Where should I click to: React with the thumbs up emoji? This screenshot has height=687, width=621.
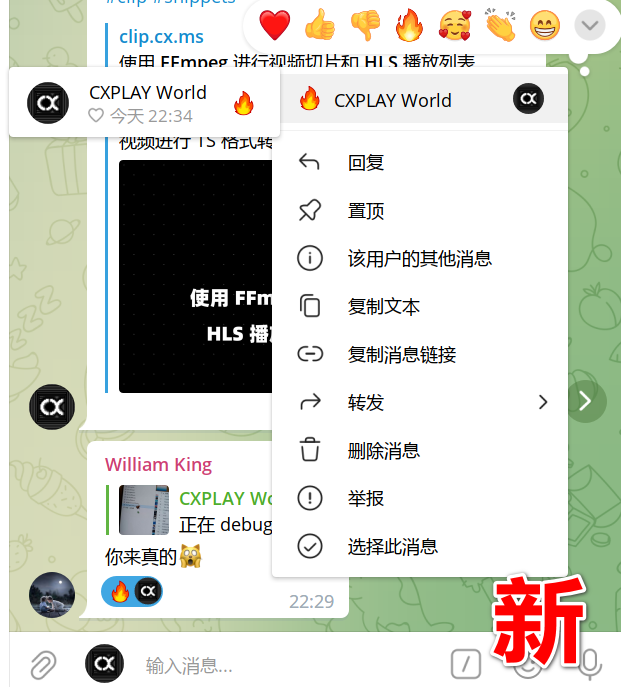[x=320, y=24]
